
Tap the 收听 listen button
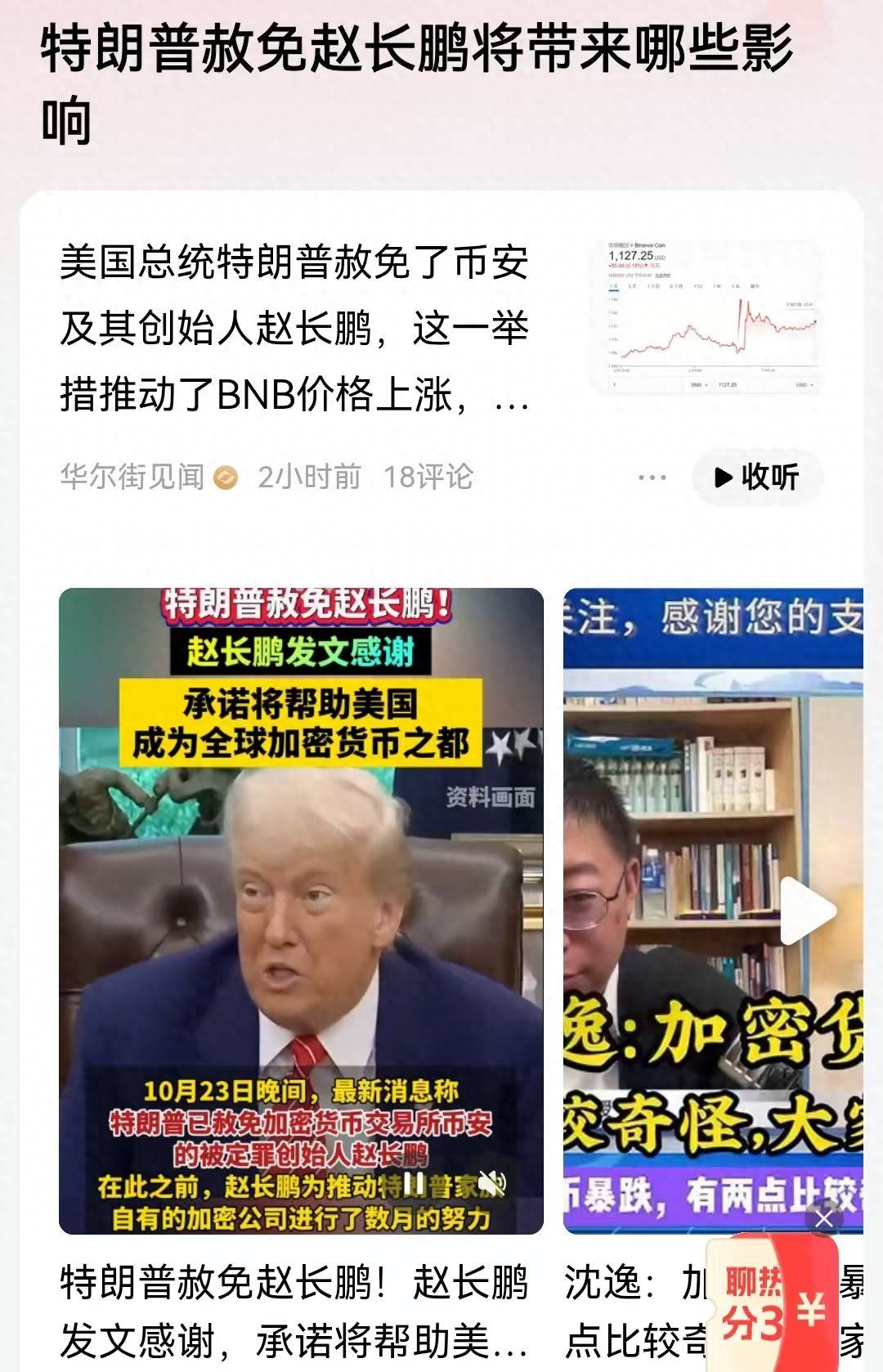tap(757, 477)
